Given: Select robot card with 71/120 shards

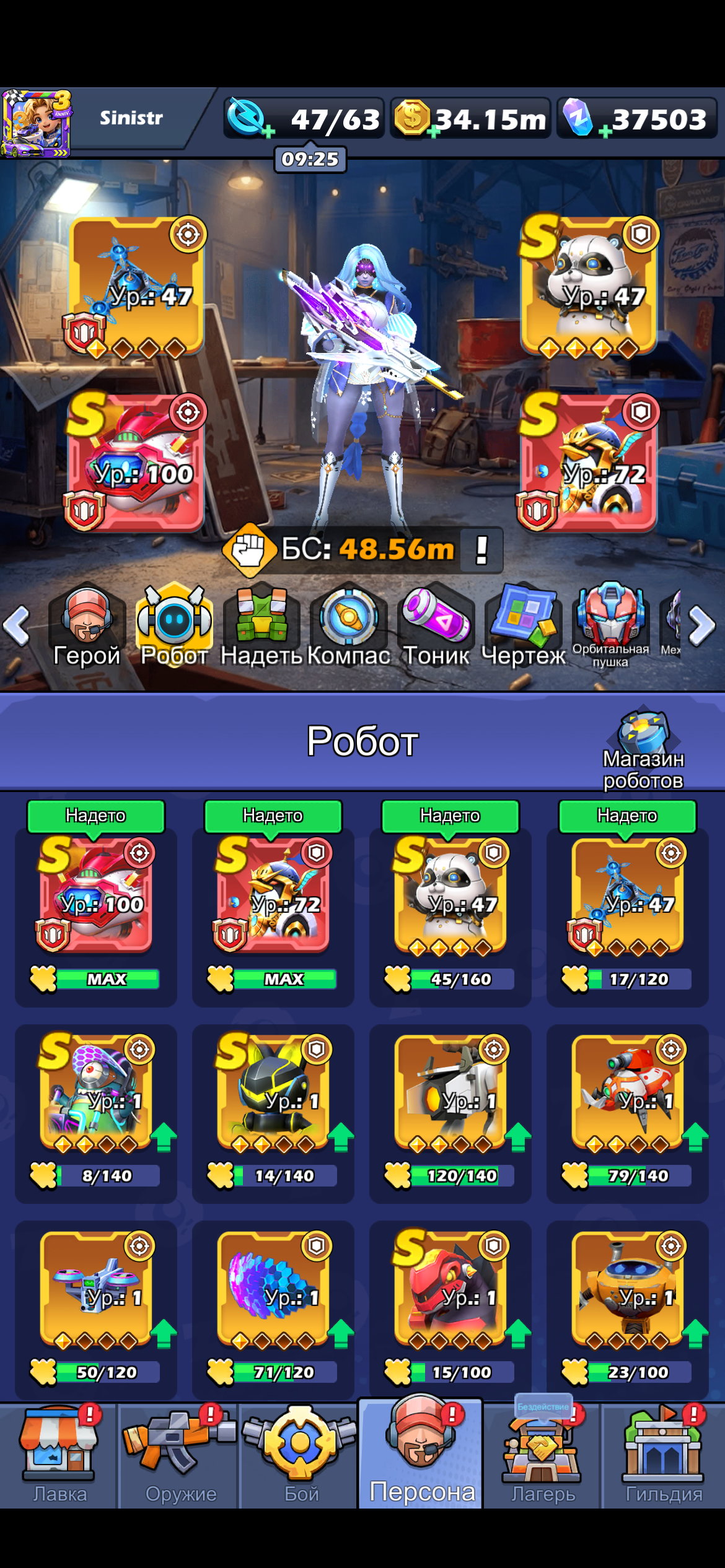Looking at the screenshot, I should pyautogui.click(x=273, y=1309).
